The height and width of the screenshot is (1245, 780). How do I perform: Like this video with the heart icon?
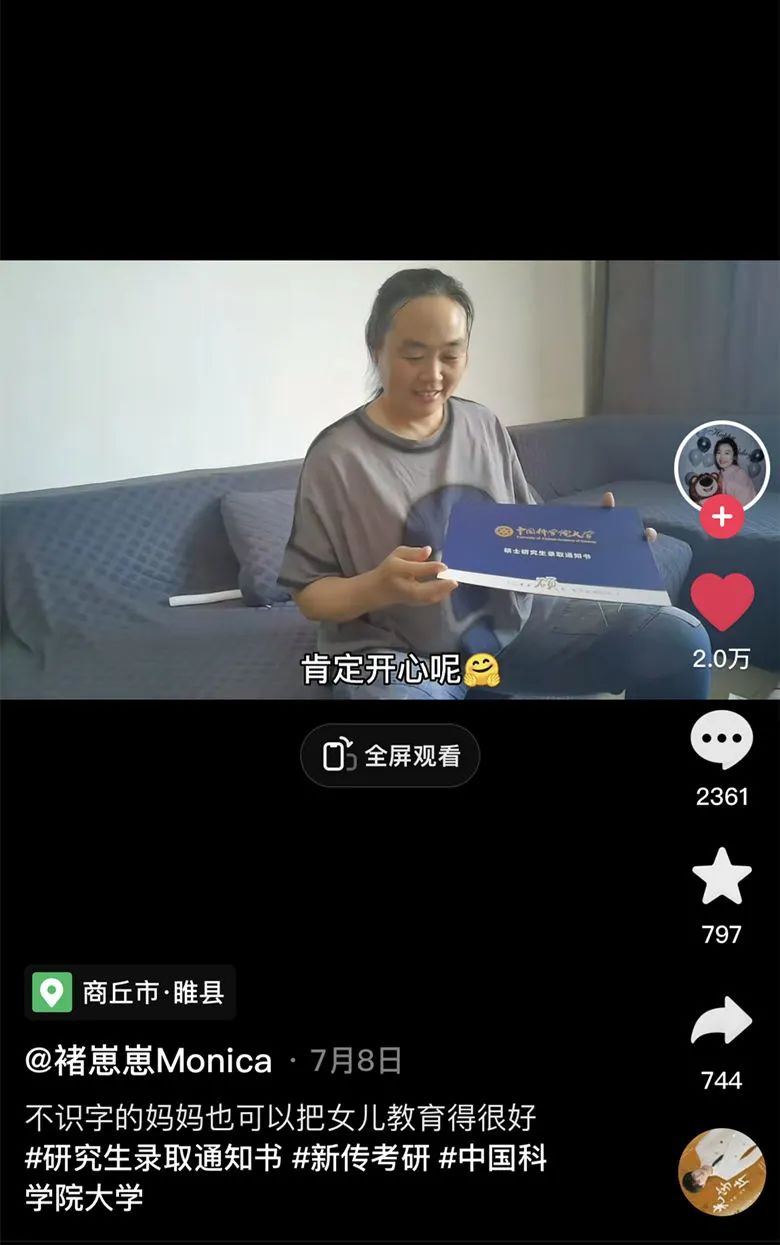722,603
